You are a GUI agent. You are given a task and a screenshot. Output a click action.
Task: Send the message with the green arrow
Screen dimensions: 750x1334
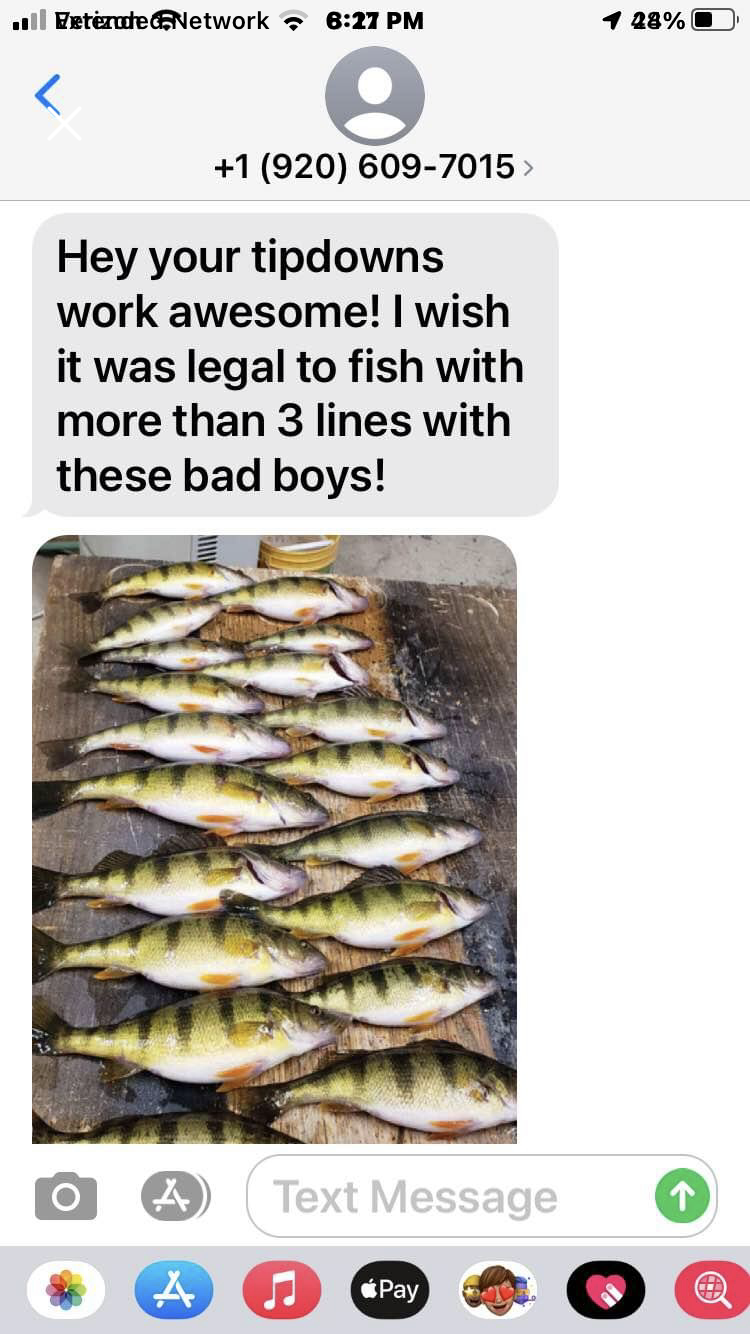pos(682,1196)
